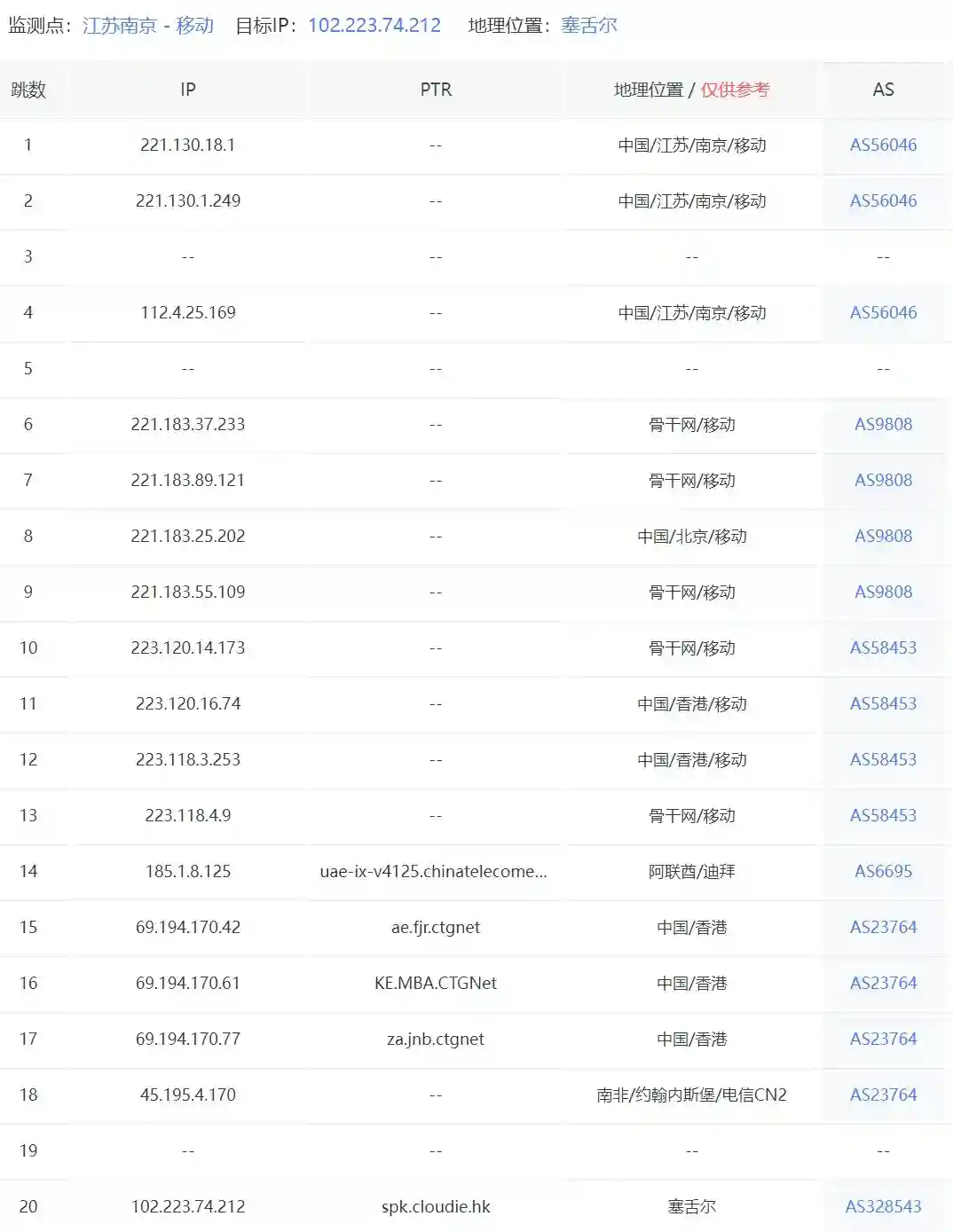The width and height of the screenshot is (953, 1232).
Task: Open AS58453 link for hop 10
Action: pyautogui.click(x=883, y=647)
